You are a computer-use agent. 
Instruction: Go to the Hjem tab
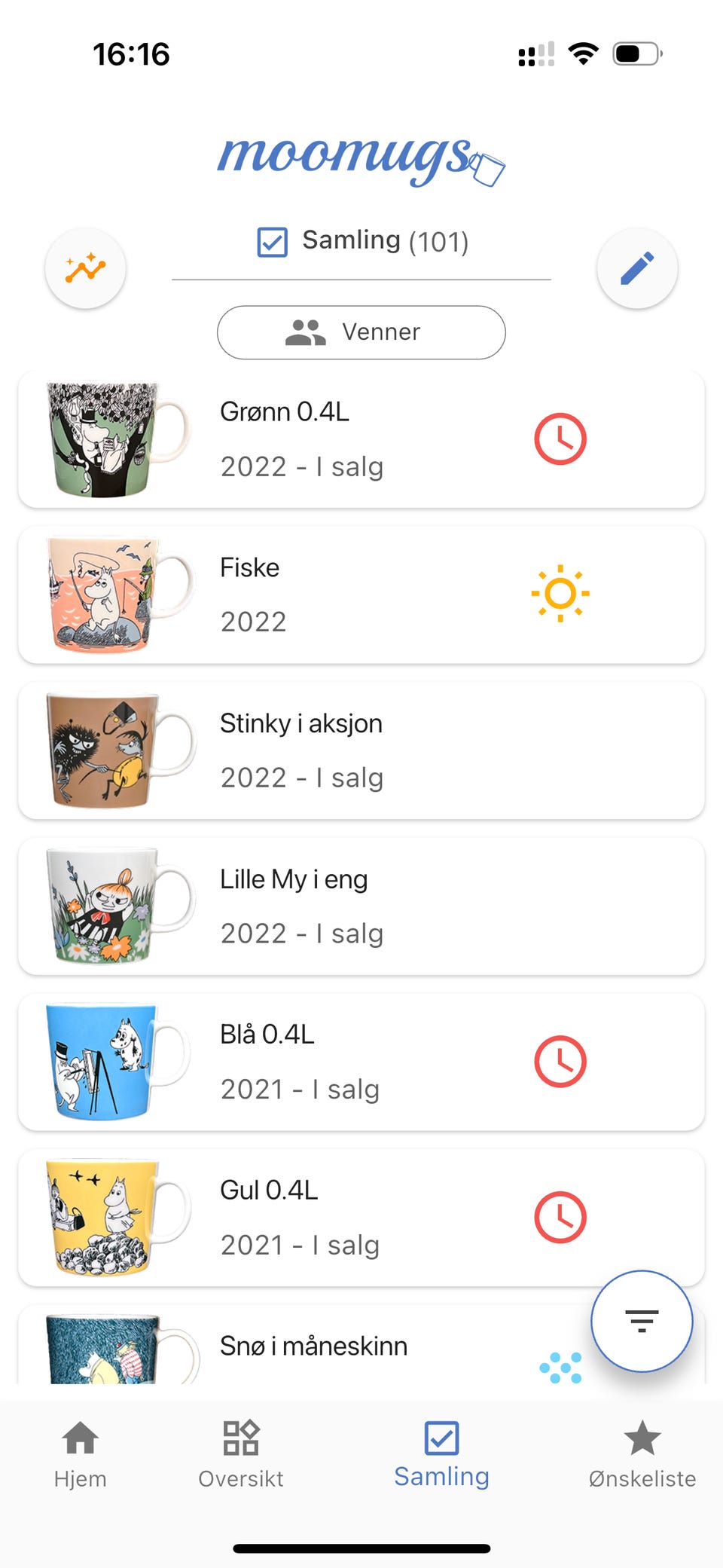coord(81,1454)
